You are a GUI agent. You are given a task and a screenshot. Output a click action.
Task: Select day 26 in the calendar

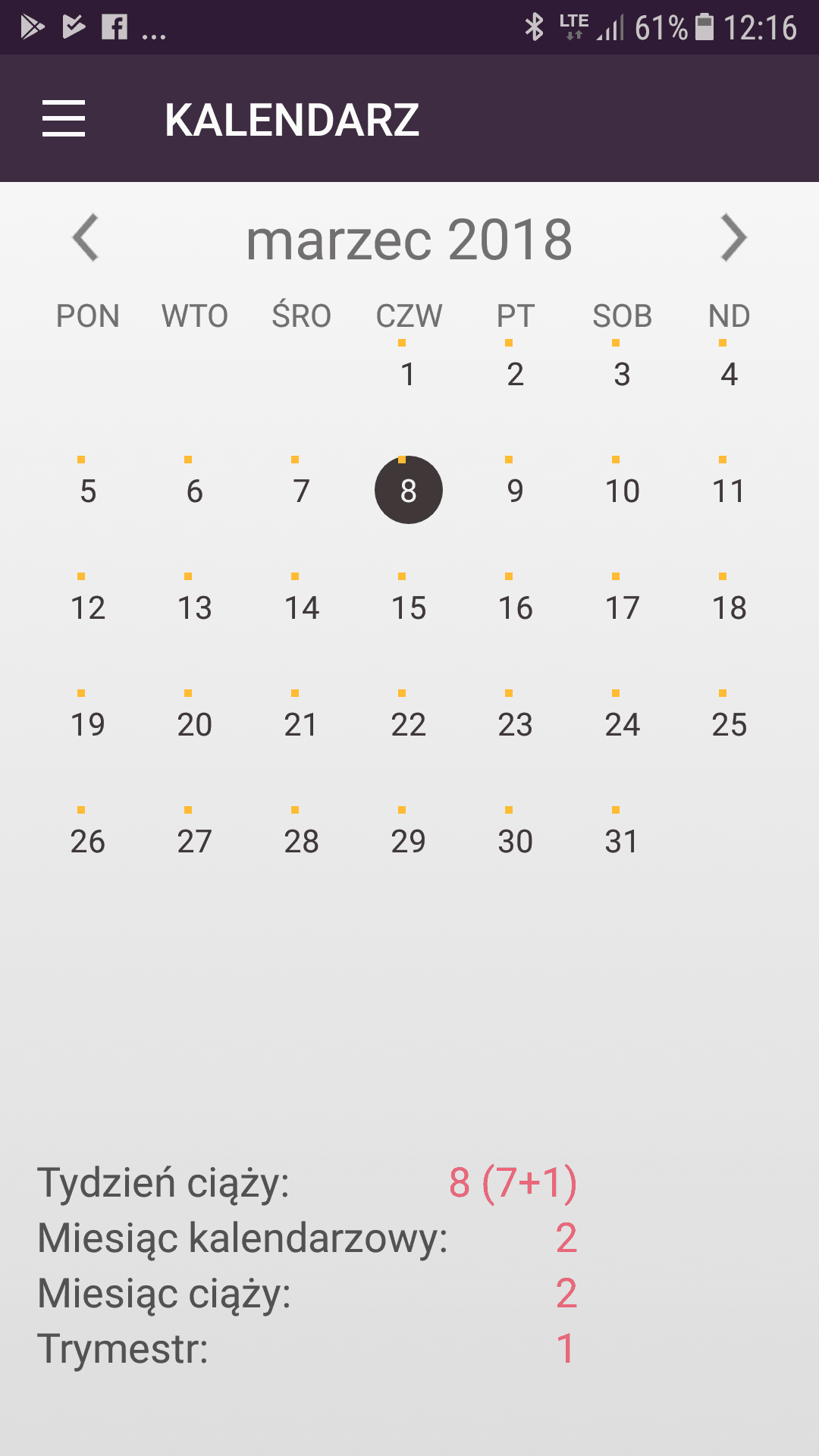coord(88,840)
